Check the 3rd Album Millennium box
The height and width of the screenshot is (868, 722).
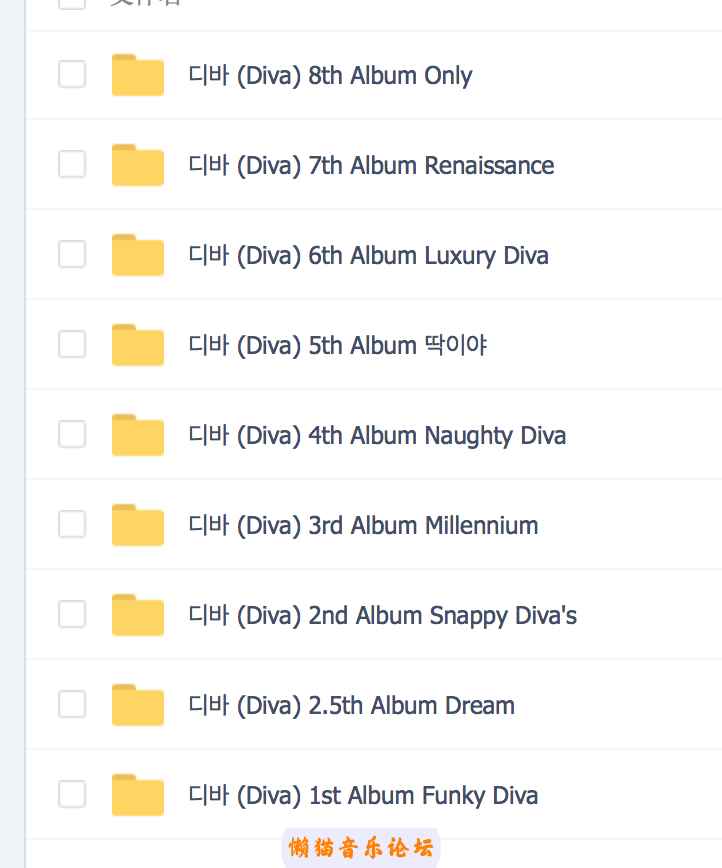[72, 524]
